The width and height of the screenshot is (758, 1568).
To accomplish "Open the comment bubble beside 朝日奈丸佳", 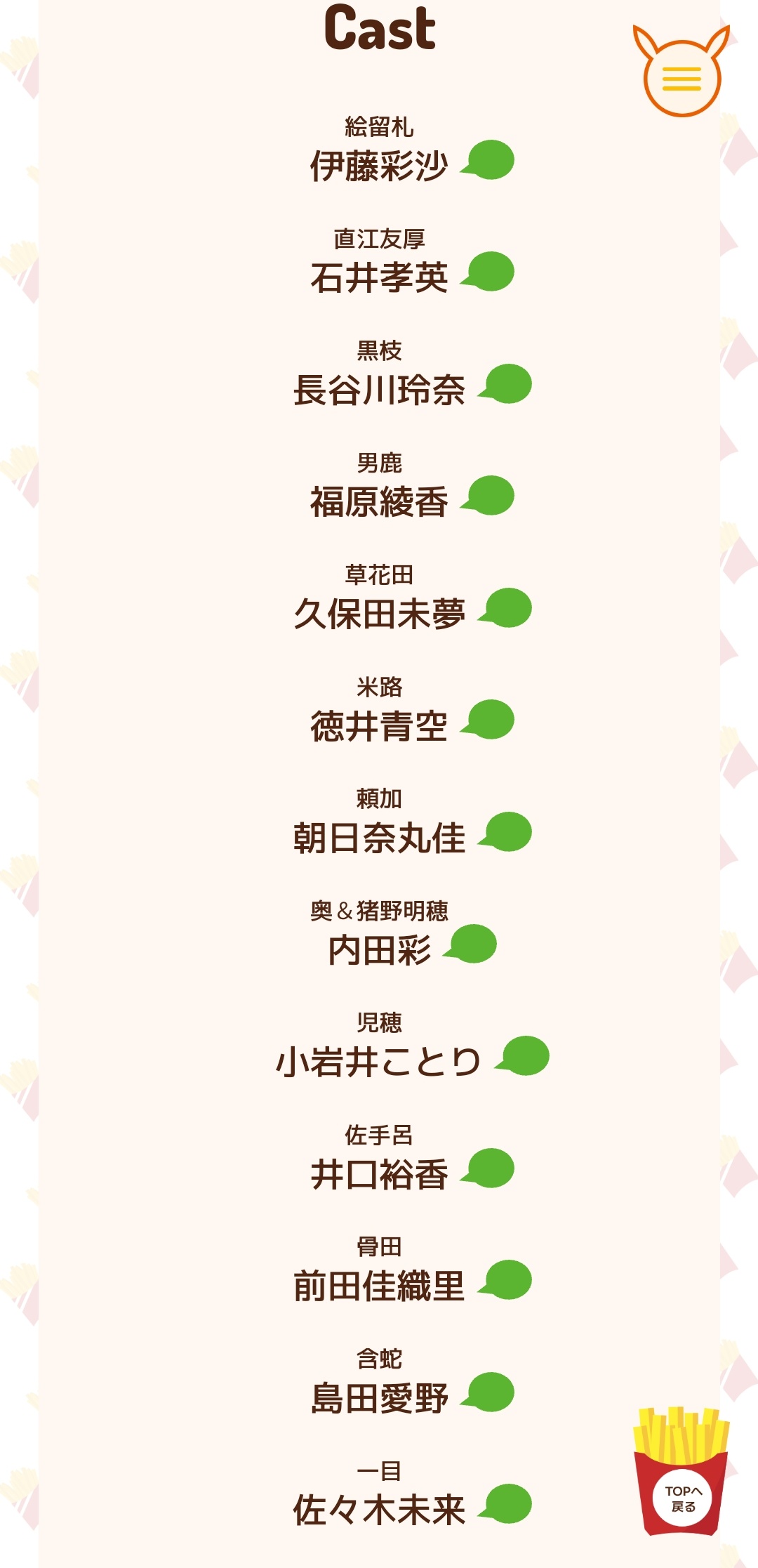I will pos(507,832).
